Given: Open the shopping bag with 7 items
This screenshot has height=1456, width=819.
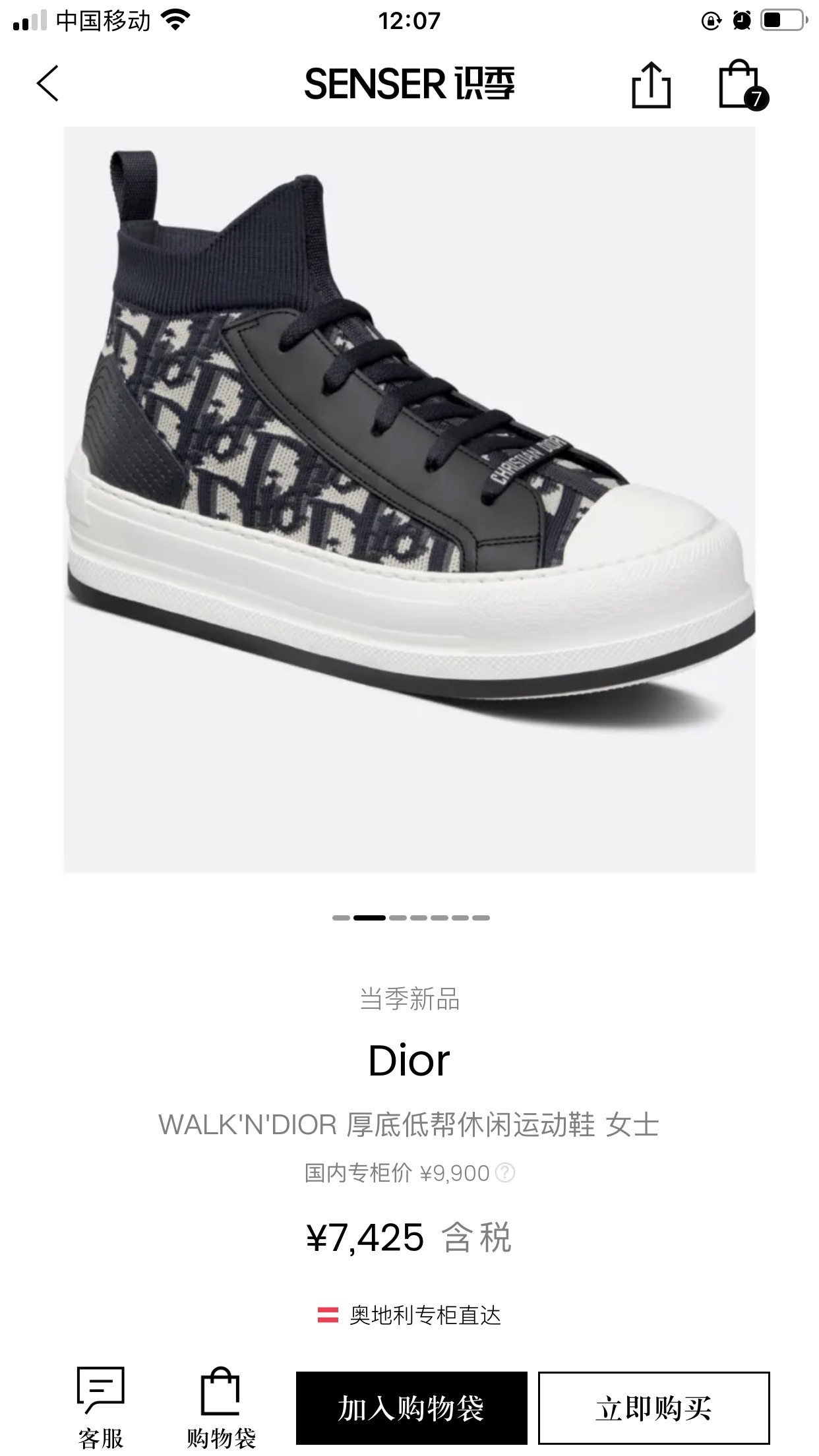Looking at the screenshot, I should pyautogui.click(x=741, y=84).
